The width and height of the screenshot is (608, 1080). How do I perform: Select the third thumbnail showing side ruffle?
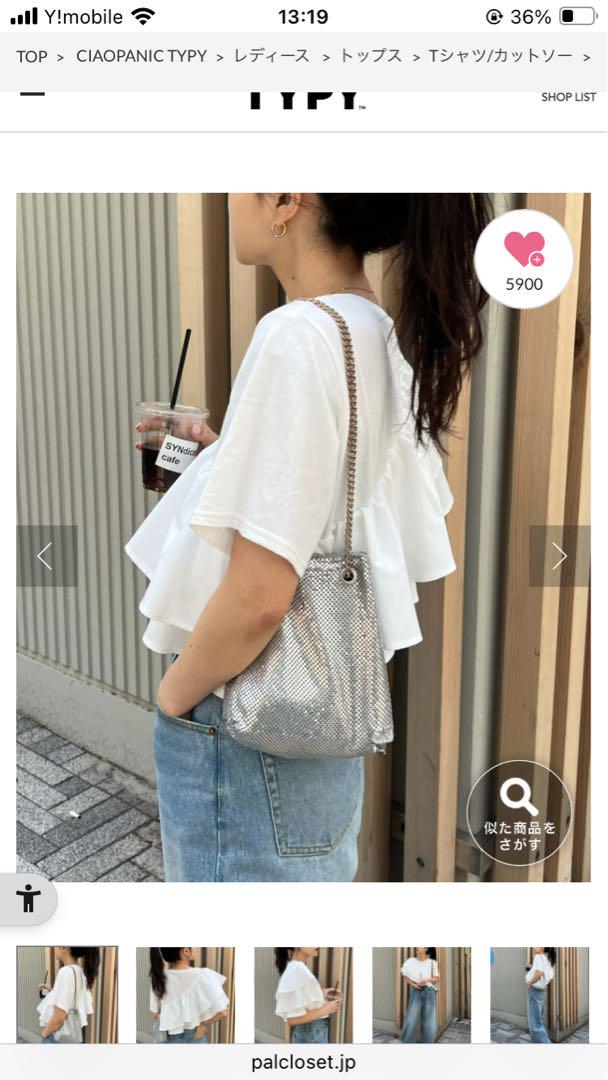pos(304,994)
